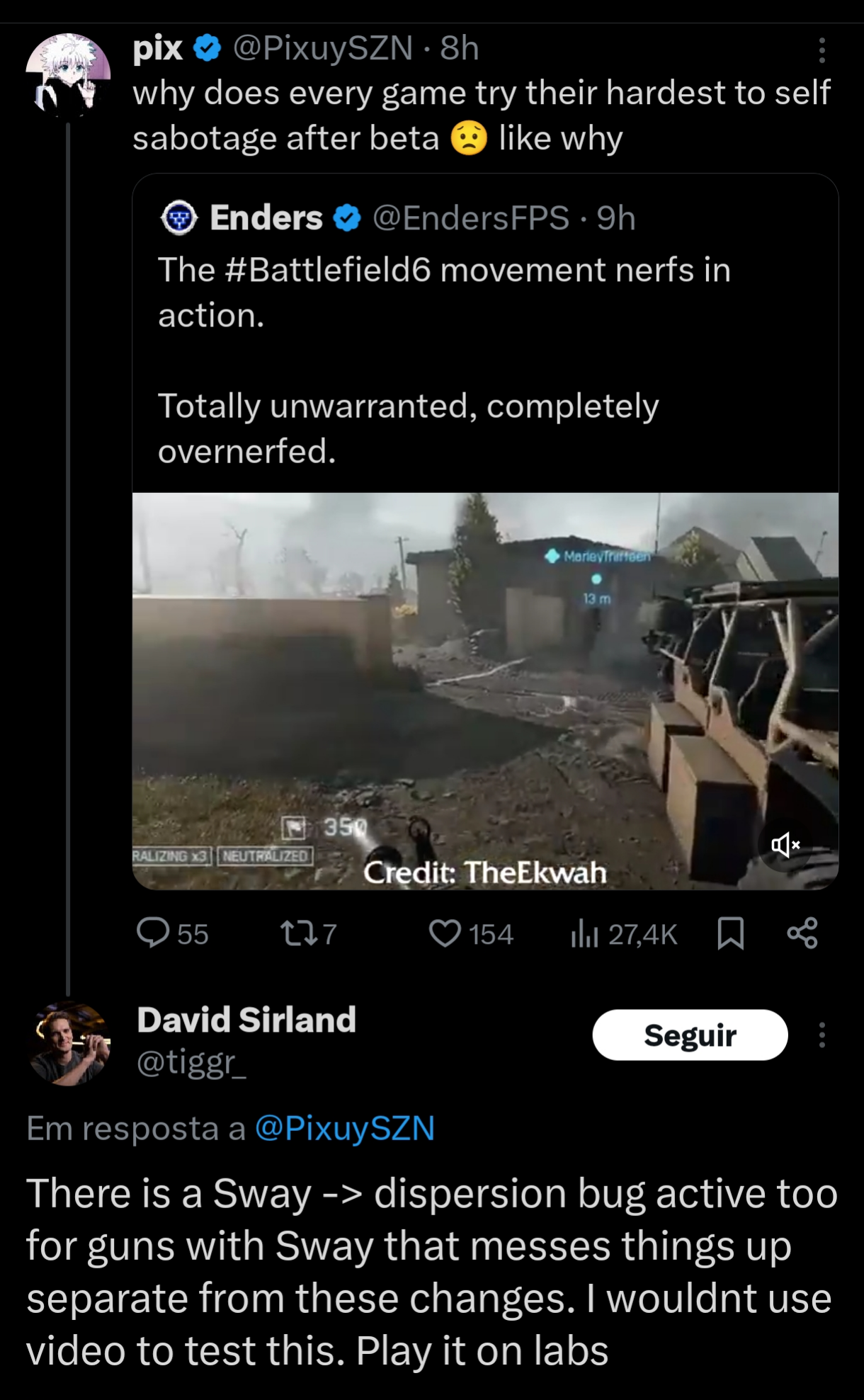Viewport: 864px width, 1400px height.
Task: Follow David Sirland with Seguir button
Action: point(690,1035)
